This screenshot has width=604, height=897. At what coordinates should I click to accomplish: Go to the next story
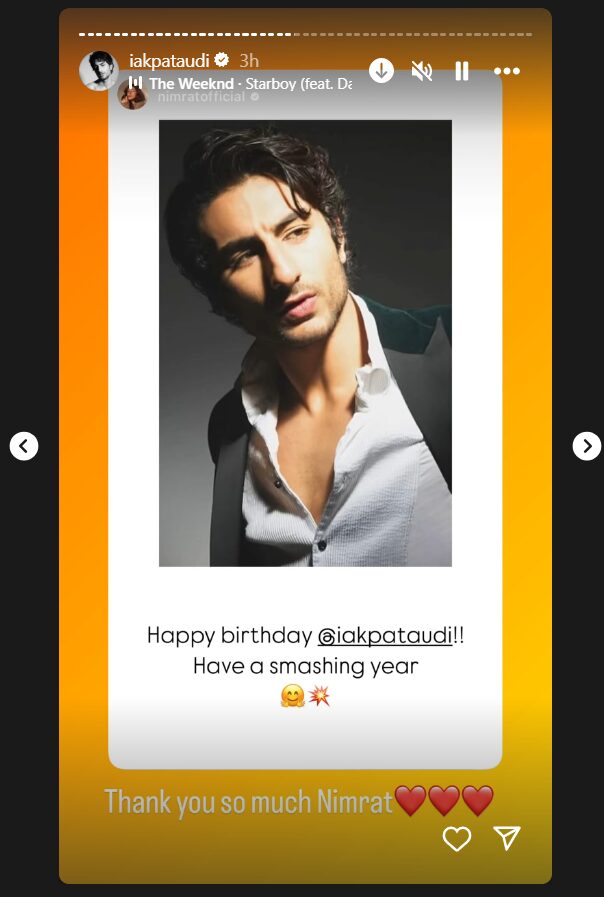[x=587, y=446]
